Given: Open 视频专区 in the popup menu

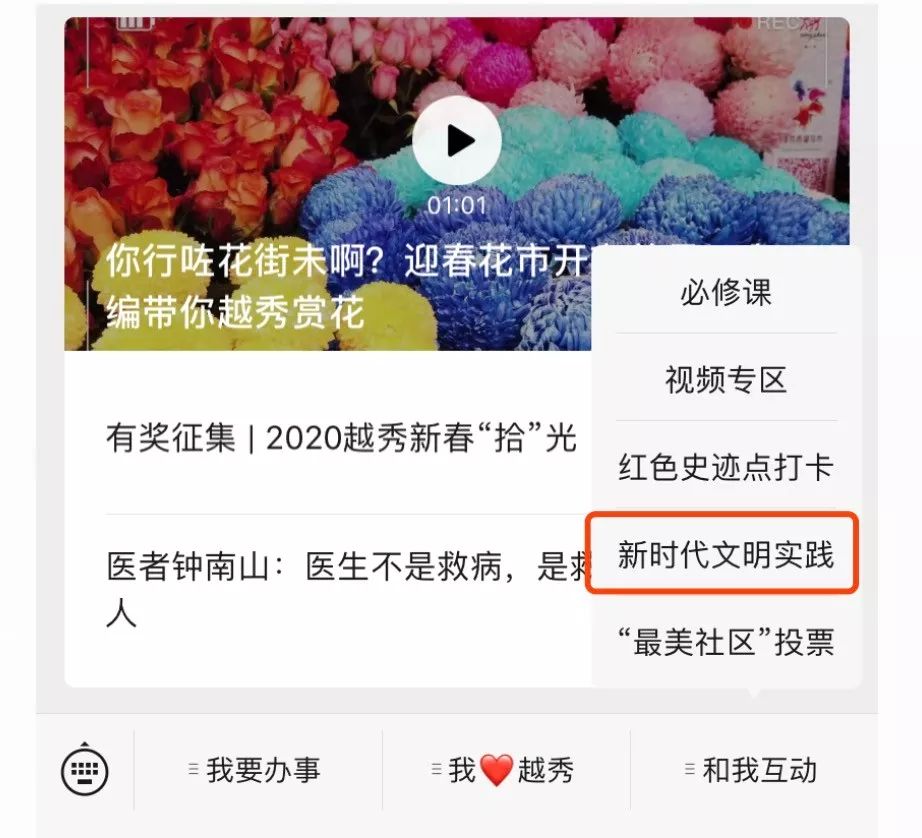Looking at the screenshot, I should [x=726, y=379].
